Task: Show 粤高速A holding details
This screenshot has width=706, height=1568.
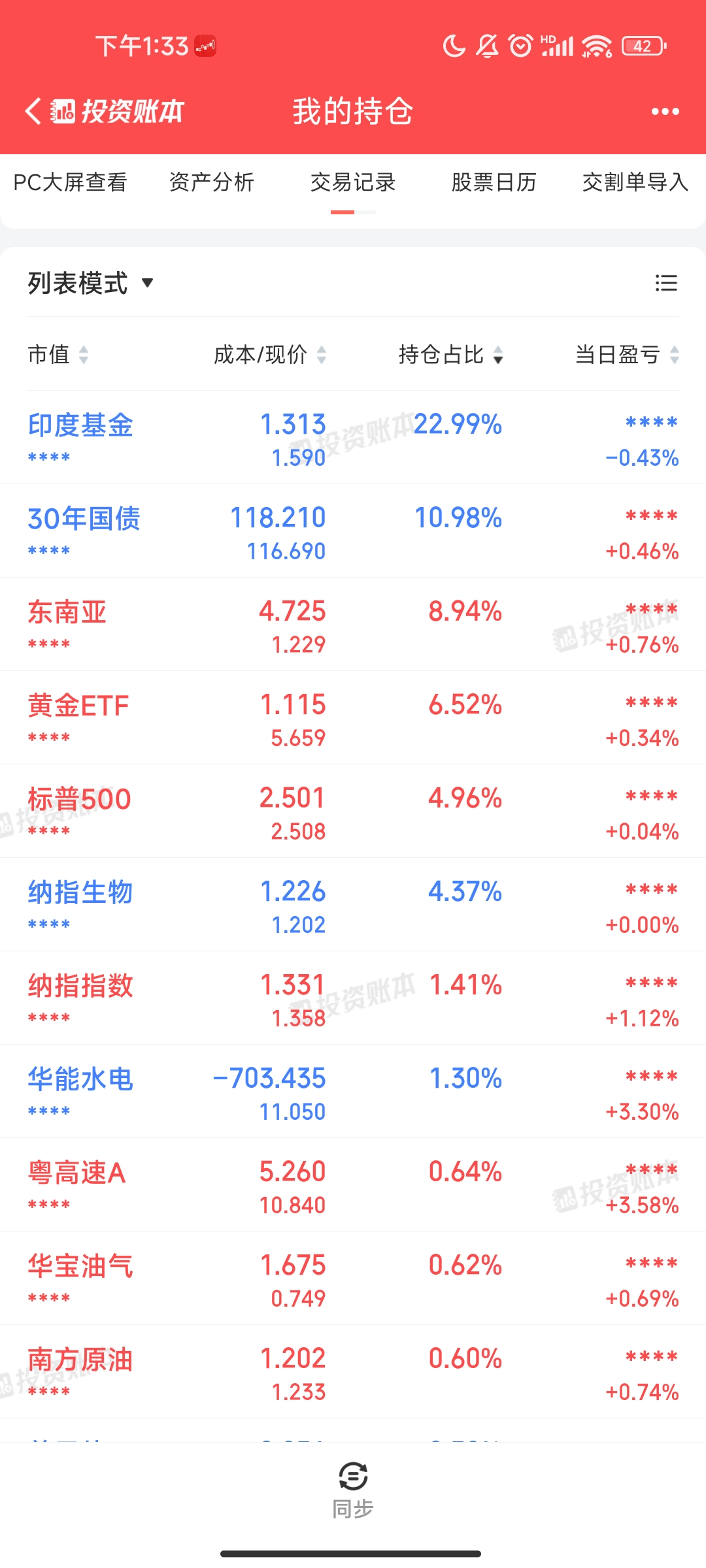Action: pyautogui.click(x=76, y=1173)
